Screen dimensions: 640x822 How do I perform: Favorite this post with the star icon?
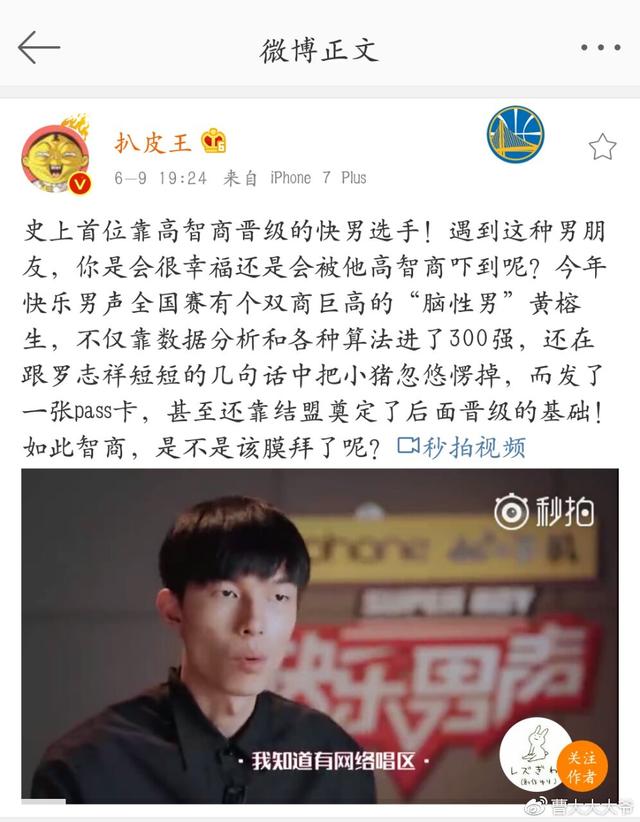(x=602, y=148)
